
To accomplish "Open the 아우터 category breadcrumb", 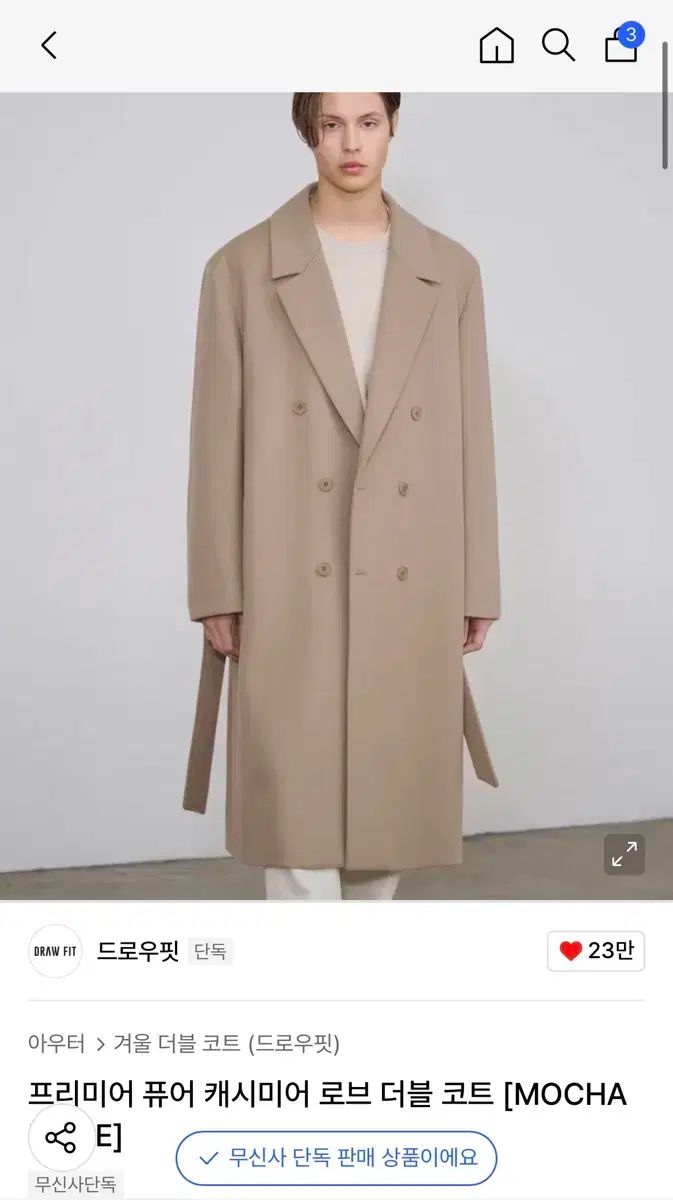I will pyautogui.click(x=56, y=1044).
